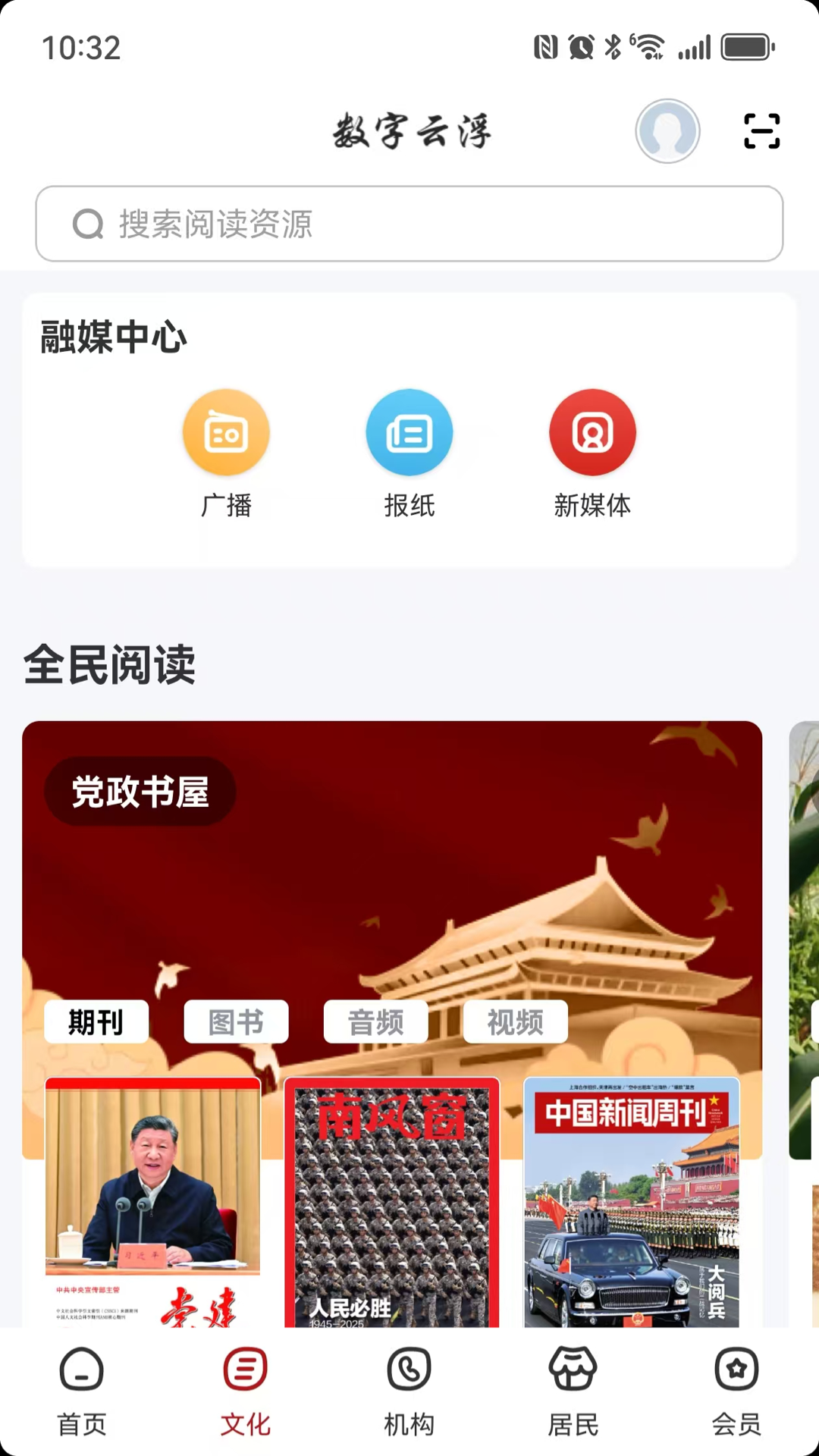
Task: Open the user profile avatar
Action: 667,131
